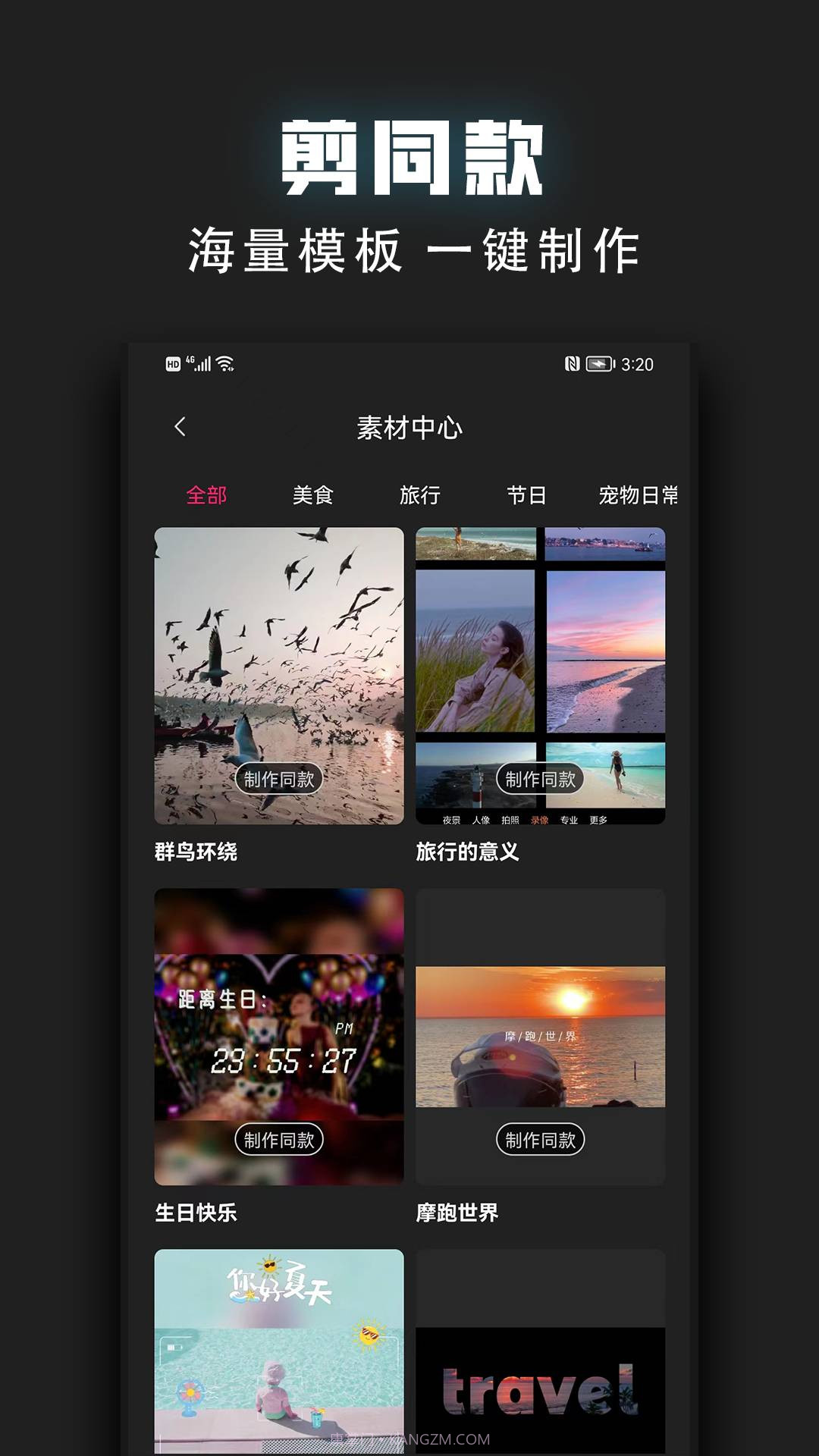Tap the 3:20 clock in the status bar
819x1456 pixels.
coord(641,364)
